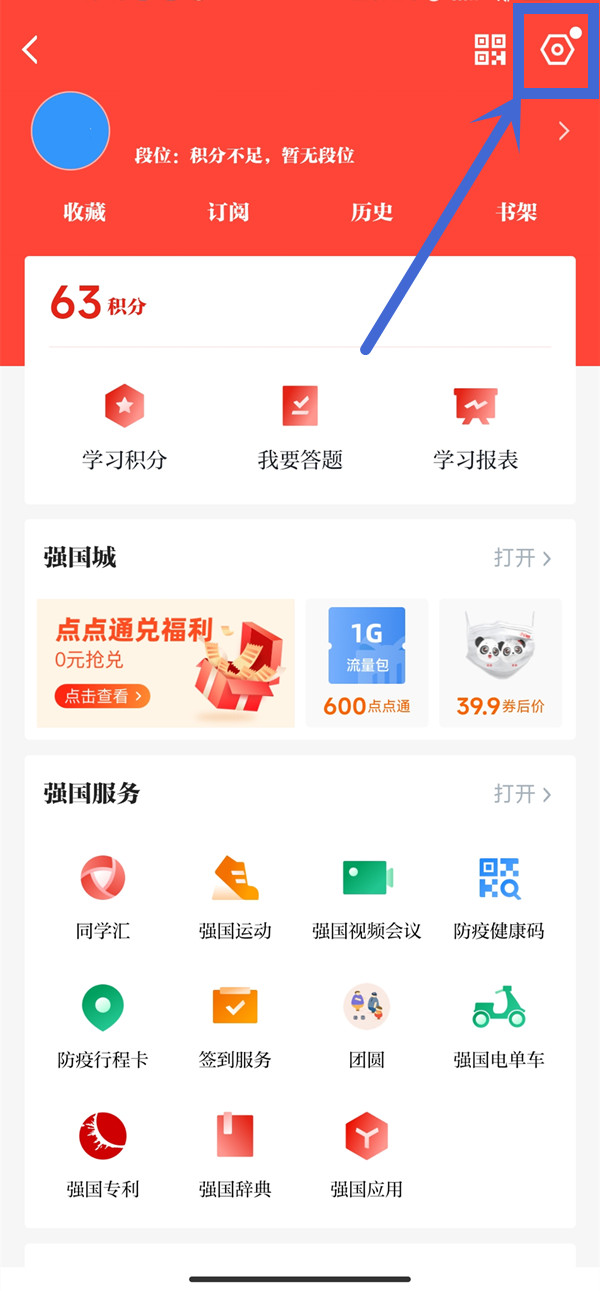Open 防疫健康码
The width and height of the screenshot is (600, 1291).
pyautogui.click(x=499, y=897)
